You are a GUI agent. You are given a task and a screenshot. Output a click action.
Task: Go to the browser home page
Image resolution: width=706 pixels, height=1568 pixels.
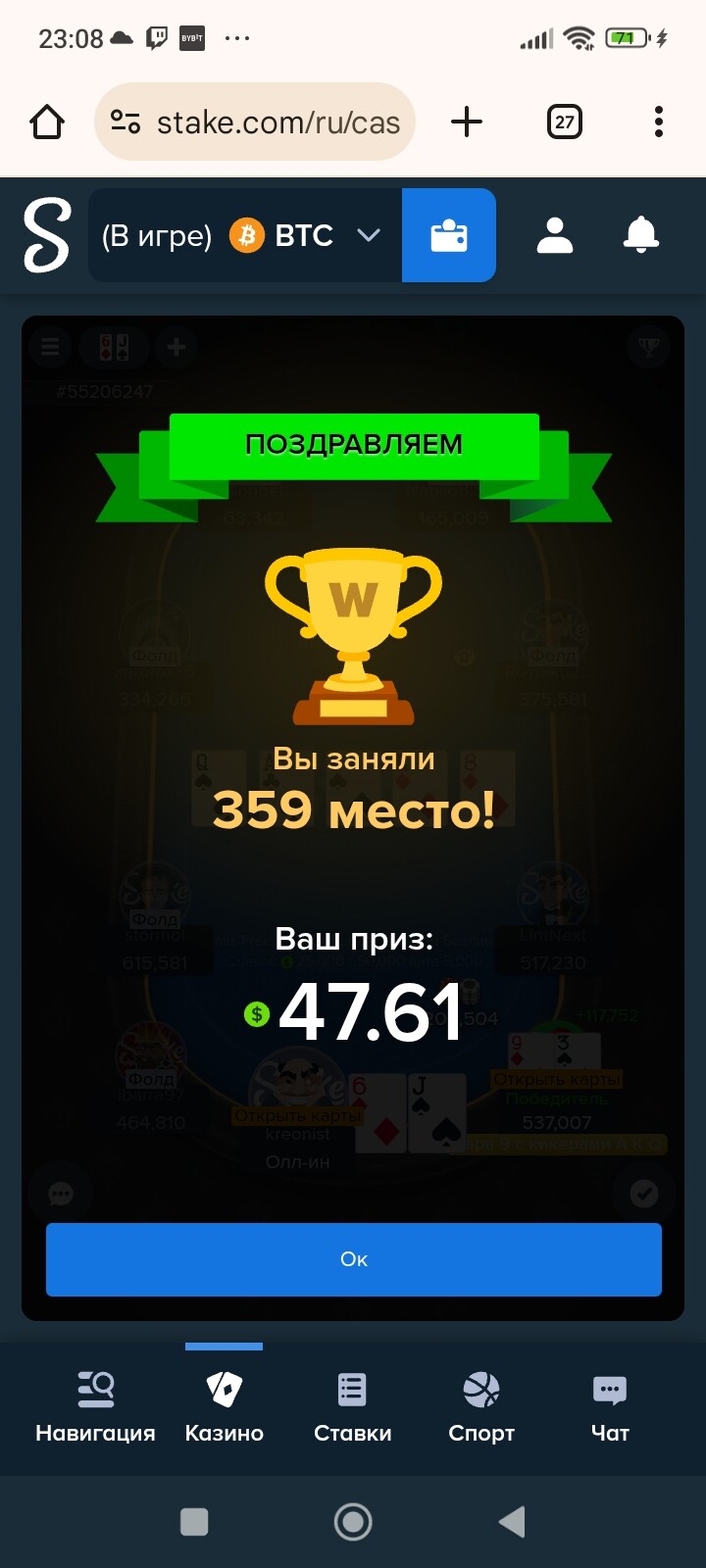[47, 122]
